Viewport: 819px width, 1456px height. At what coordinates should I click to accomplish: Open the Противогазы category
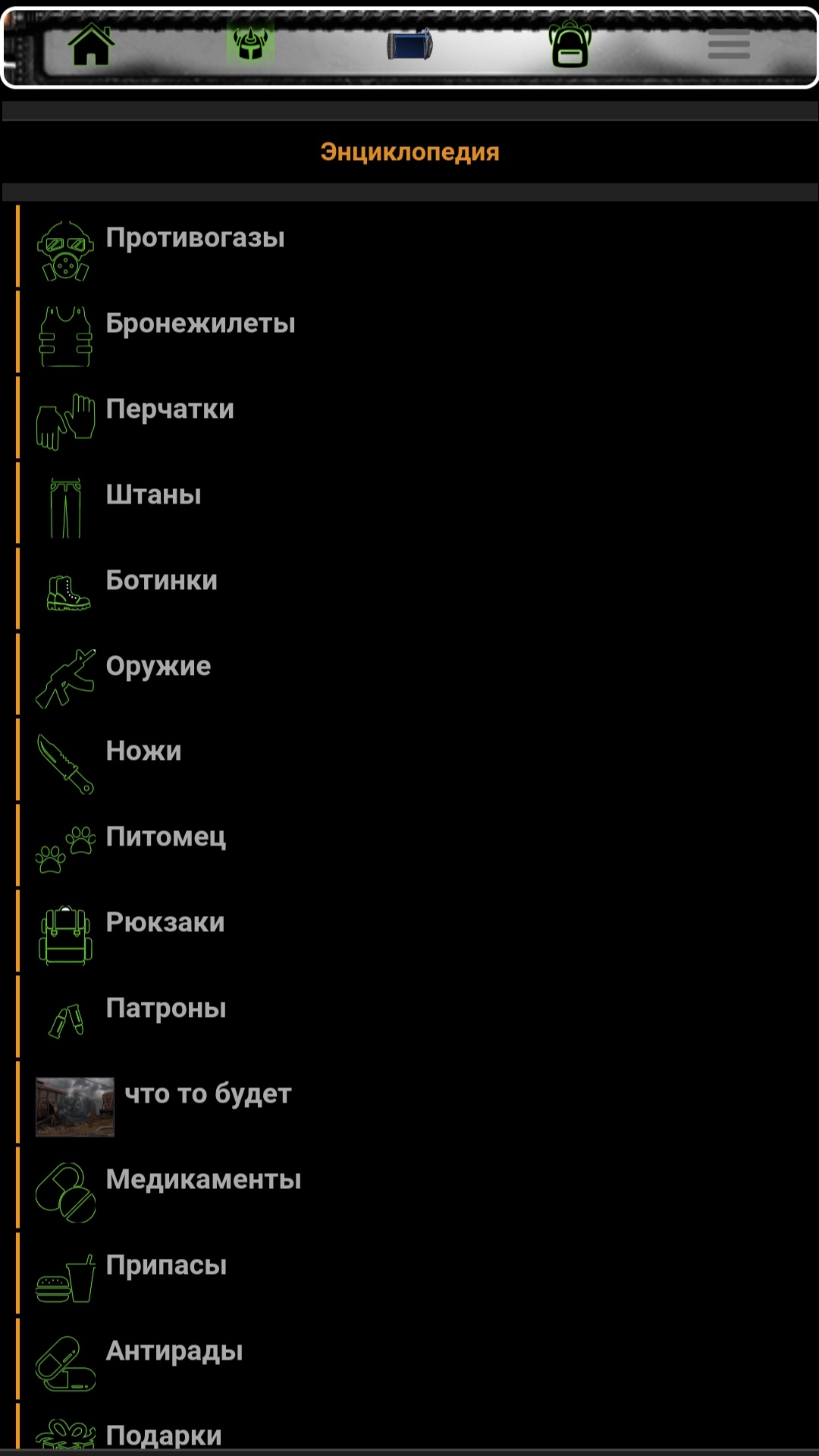[195, 238]
